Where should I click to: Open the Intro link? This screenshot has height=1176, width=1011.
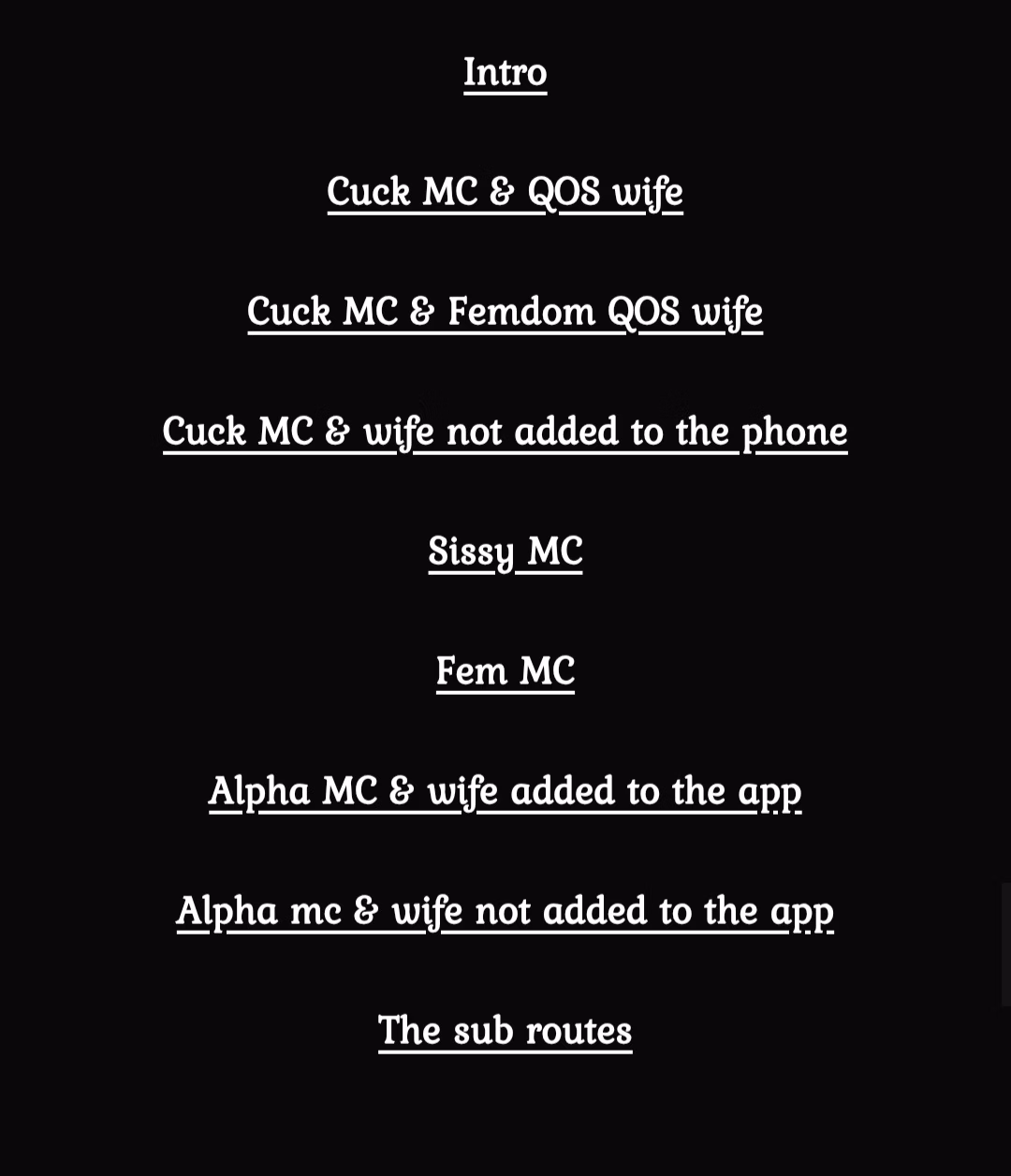(x=505, y=72)
